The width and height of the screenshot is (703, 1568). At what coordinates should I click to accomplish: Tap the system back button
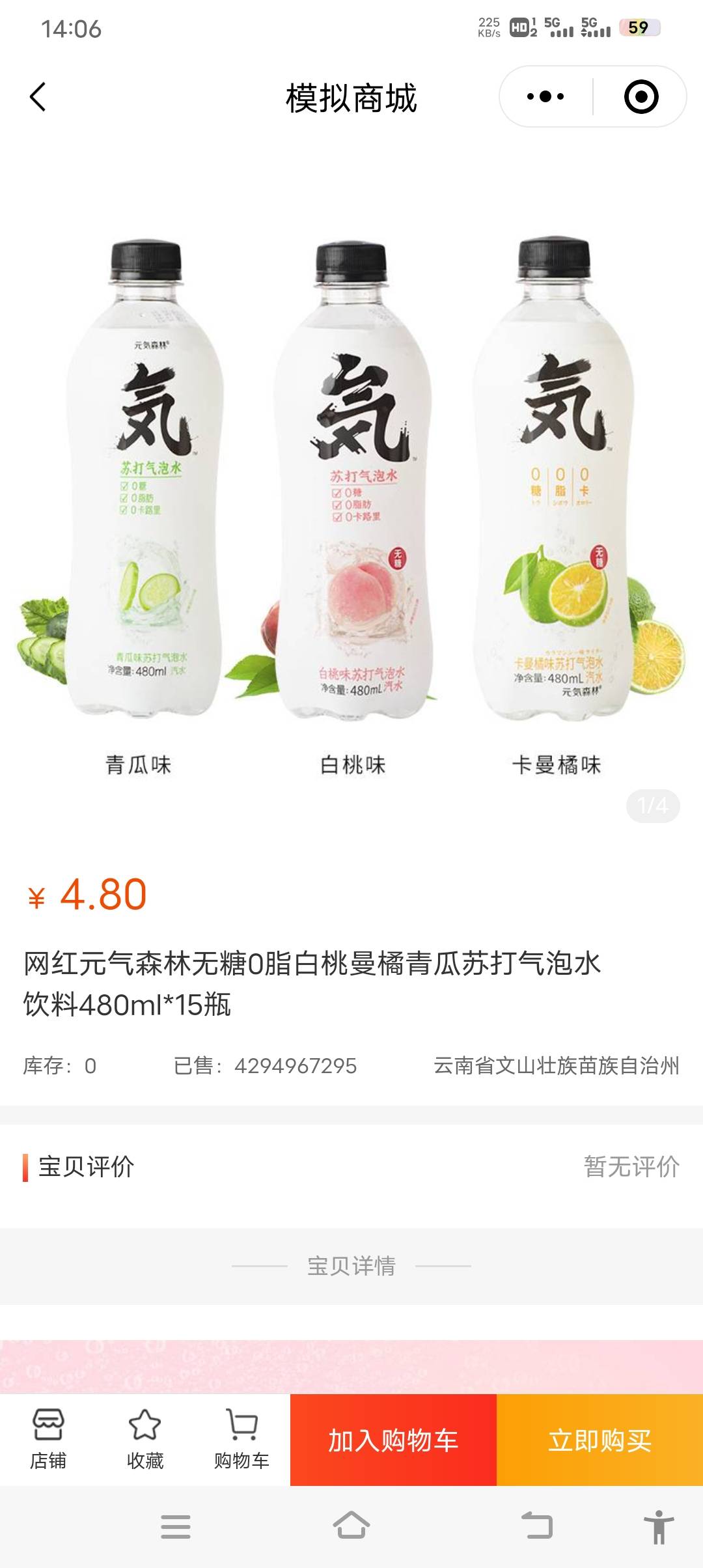coord(538,1526)
